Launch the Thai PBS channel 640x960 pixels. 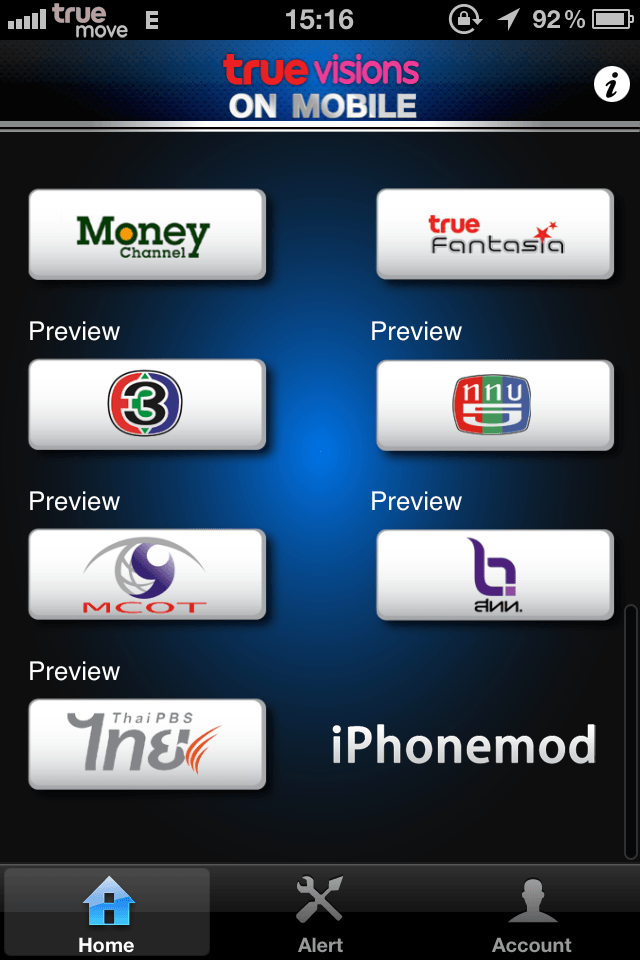pyautogui.click(x=147, y=744)
